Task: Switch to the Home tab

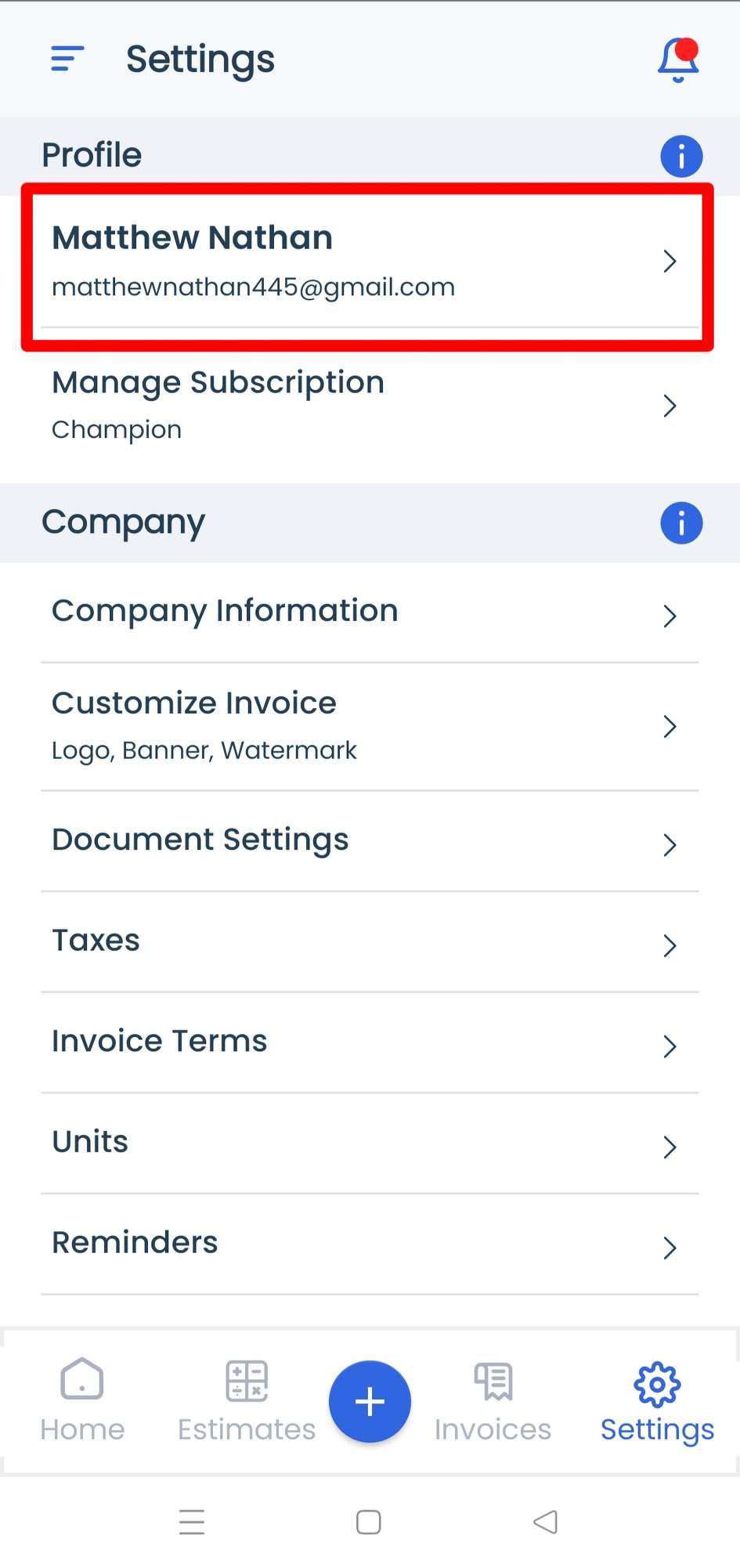Action: 82,1400
